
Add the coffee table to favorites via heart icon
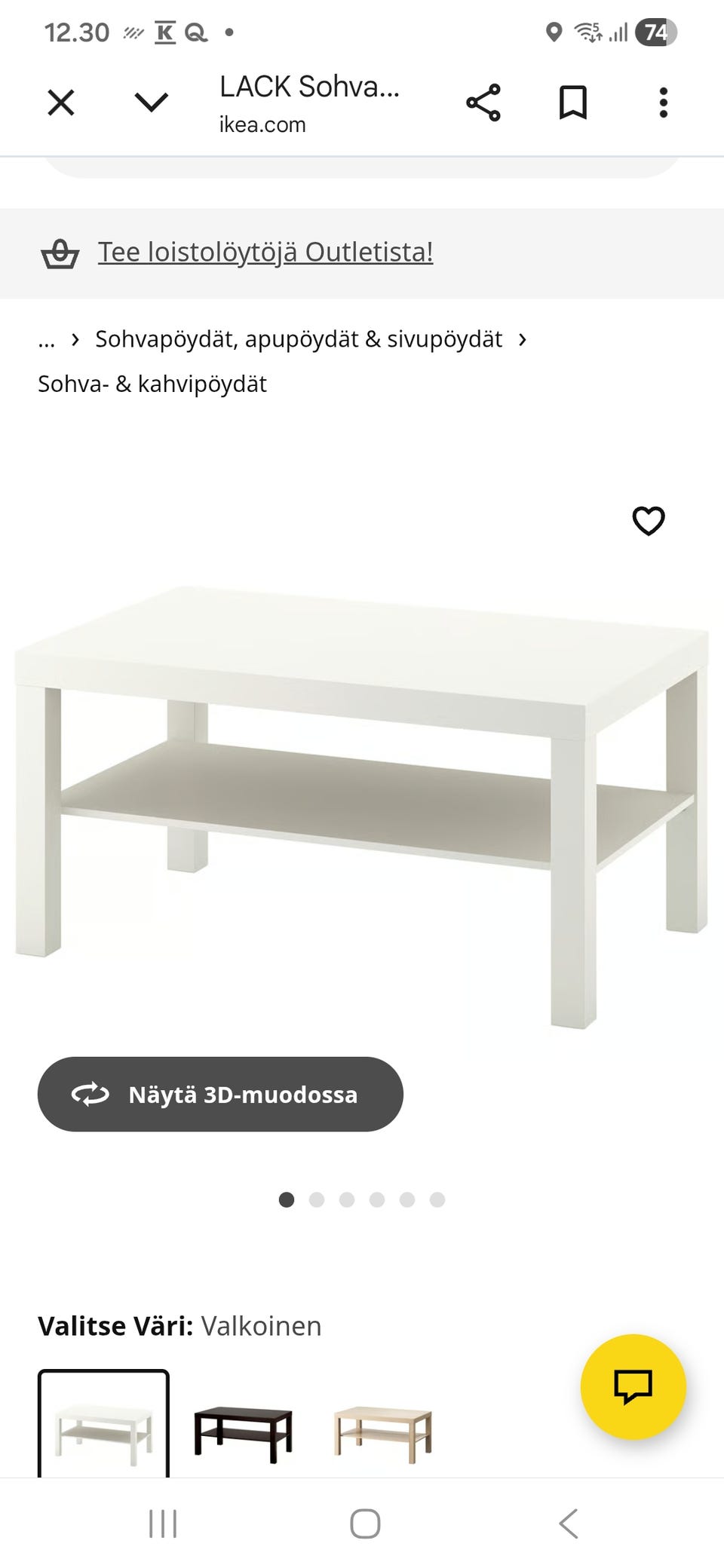point(649,519)
